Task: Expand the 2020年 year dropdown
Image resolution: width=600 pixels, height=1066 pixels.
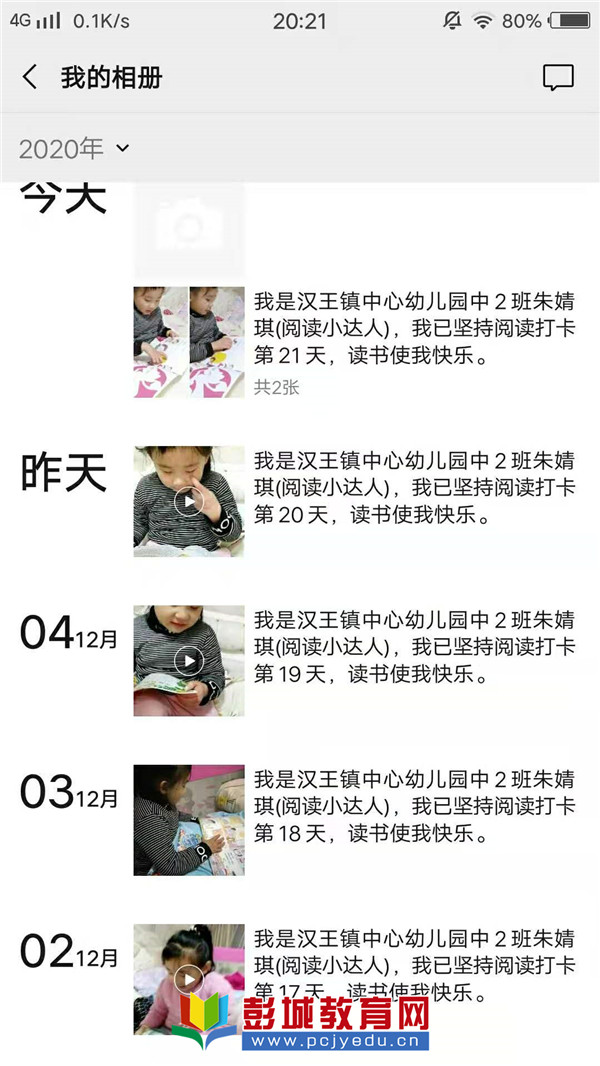Action: [75, 149]
